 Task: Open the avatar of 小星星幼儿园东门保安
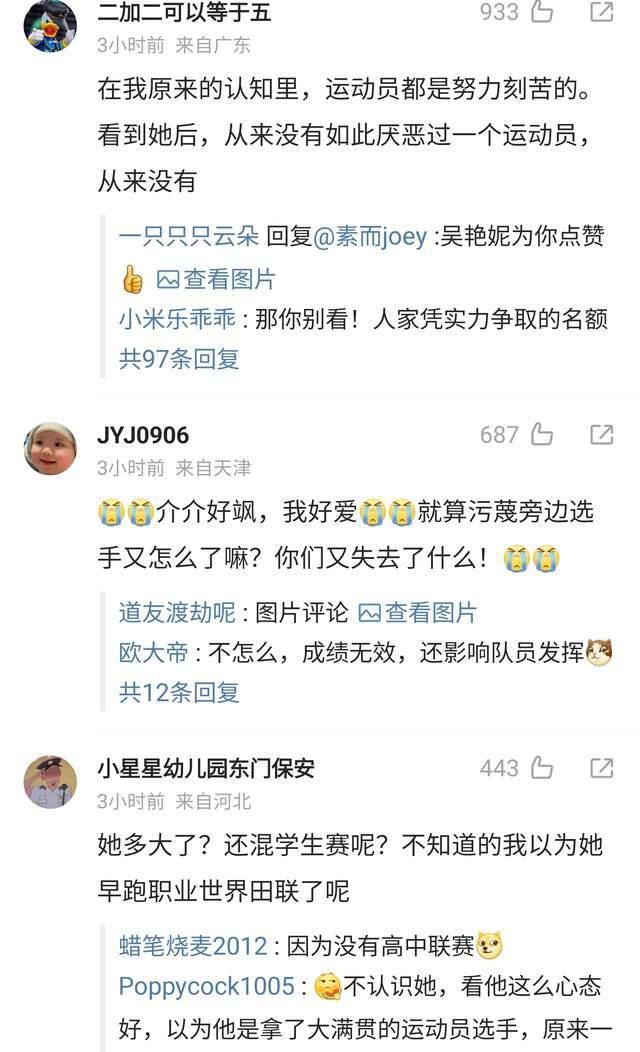point(50,781)
